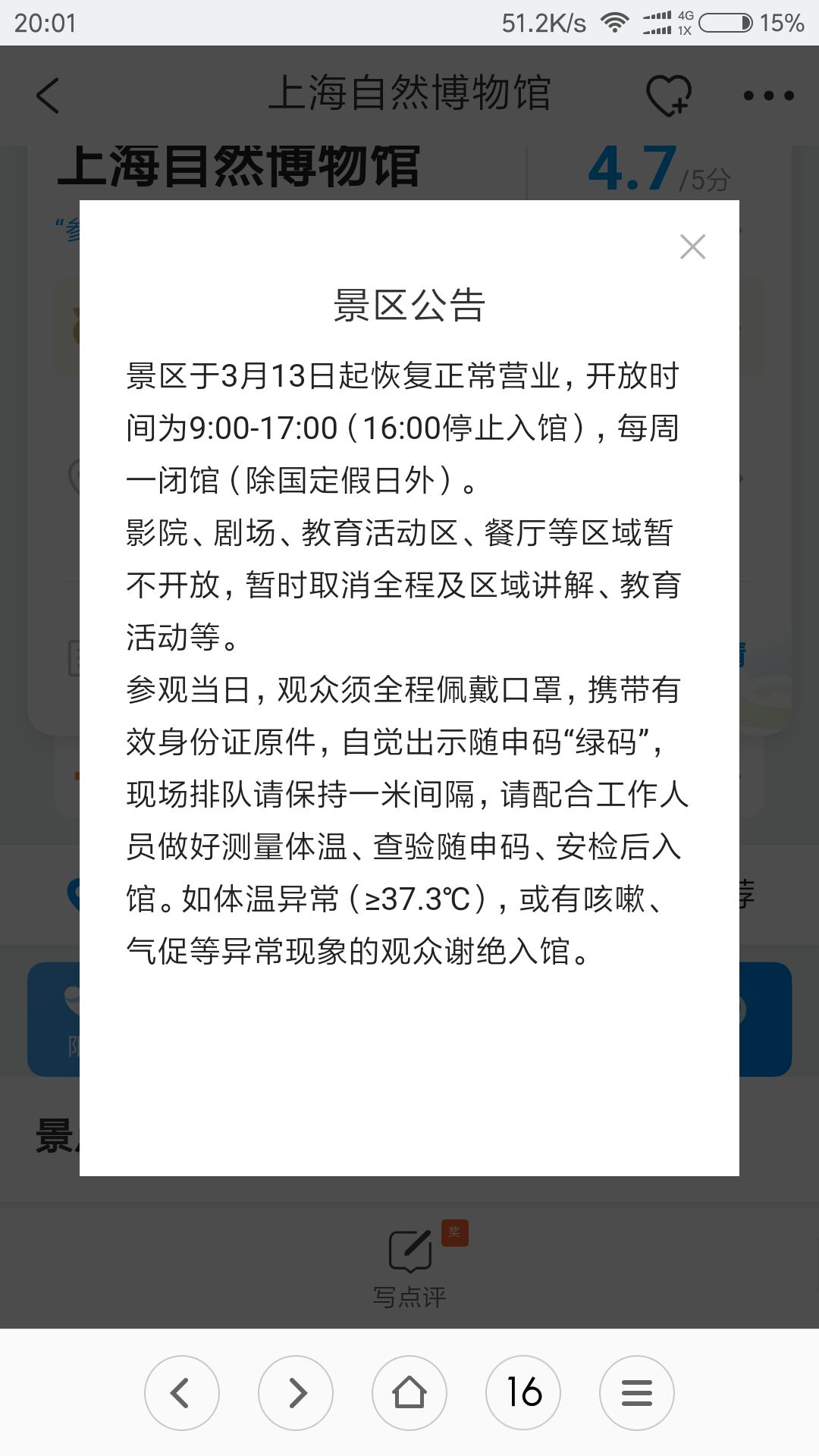Go to previous page in browser toolbar
This screenshot has width=819, height=1456.
[182, 1393]
